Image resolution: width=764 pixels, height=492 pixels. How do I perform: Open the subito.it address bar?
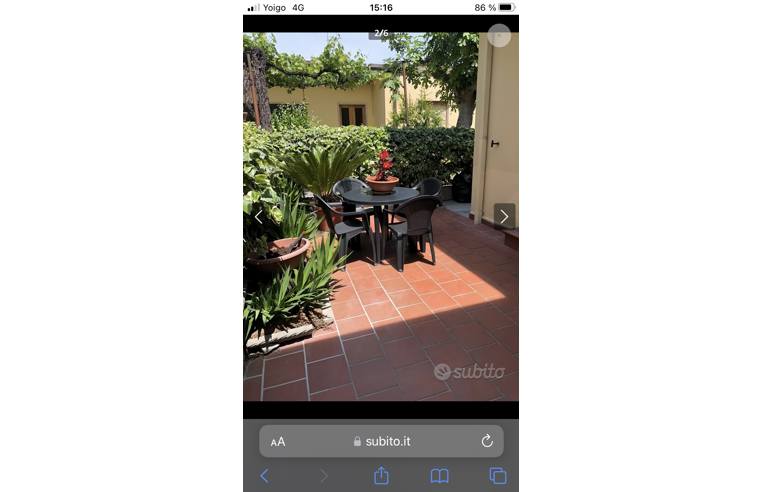(382, 441)
